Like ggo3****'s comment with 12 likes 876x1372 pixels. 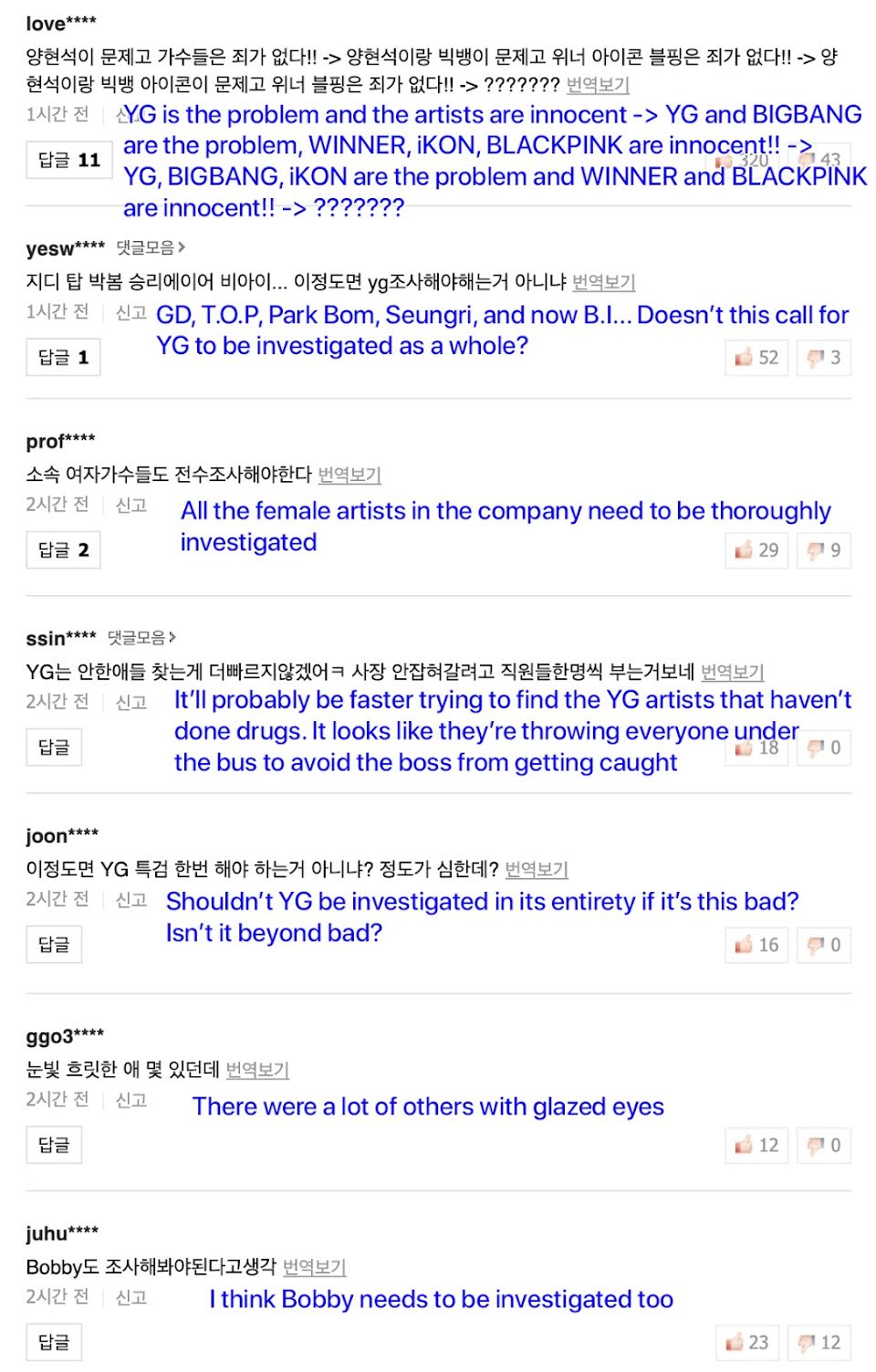click(x=756, y=1145)
